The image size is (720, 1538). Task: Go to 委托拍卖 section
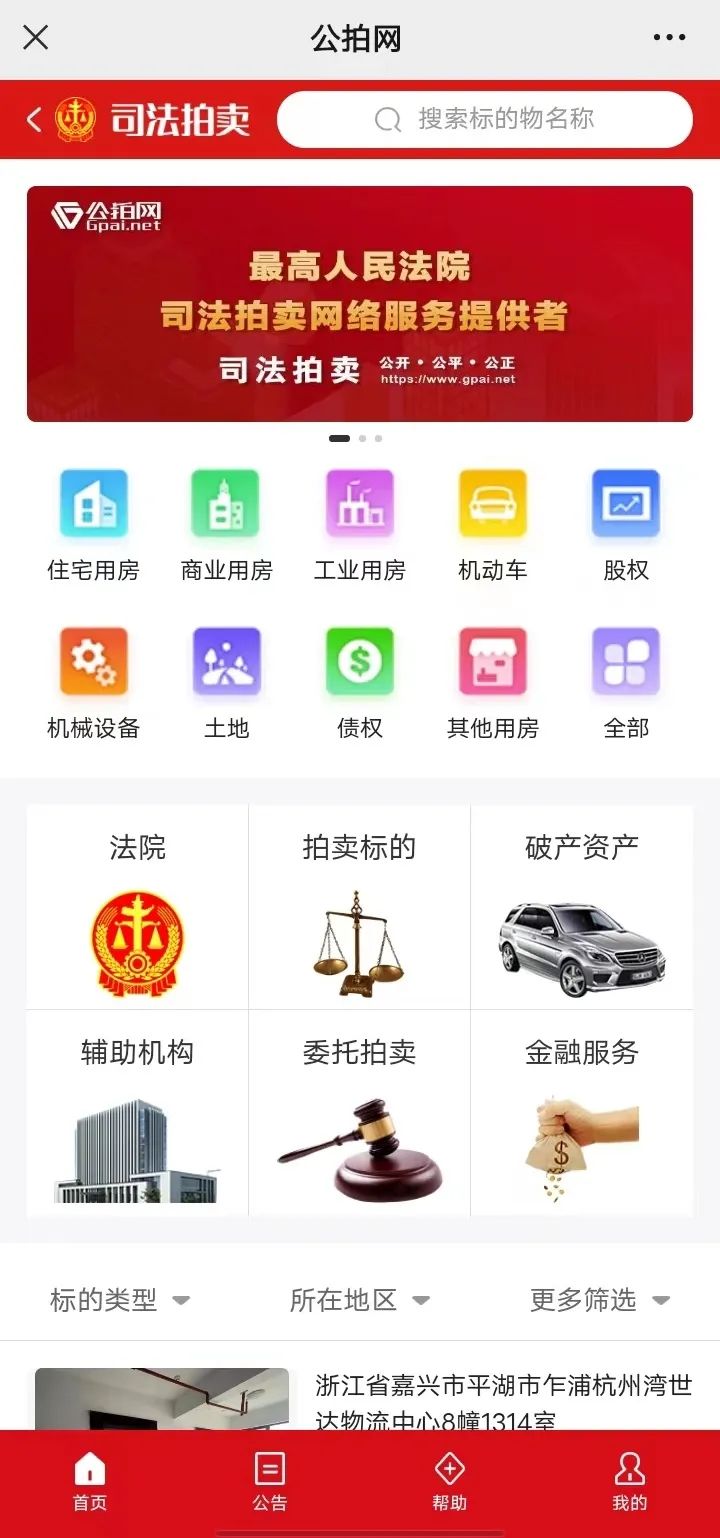coord(359,1113)
